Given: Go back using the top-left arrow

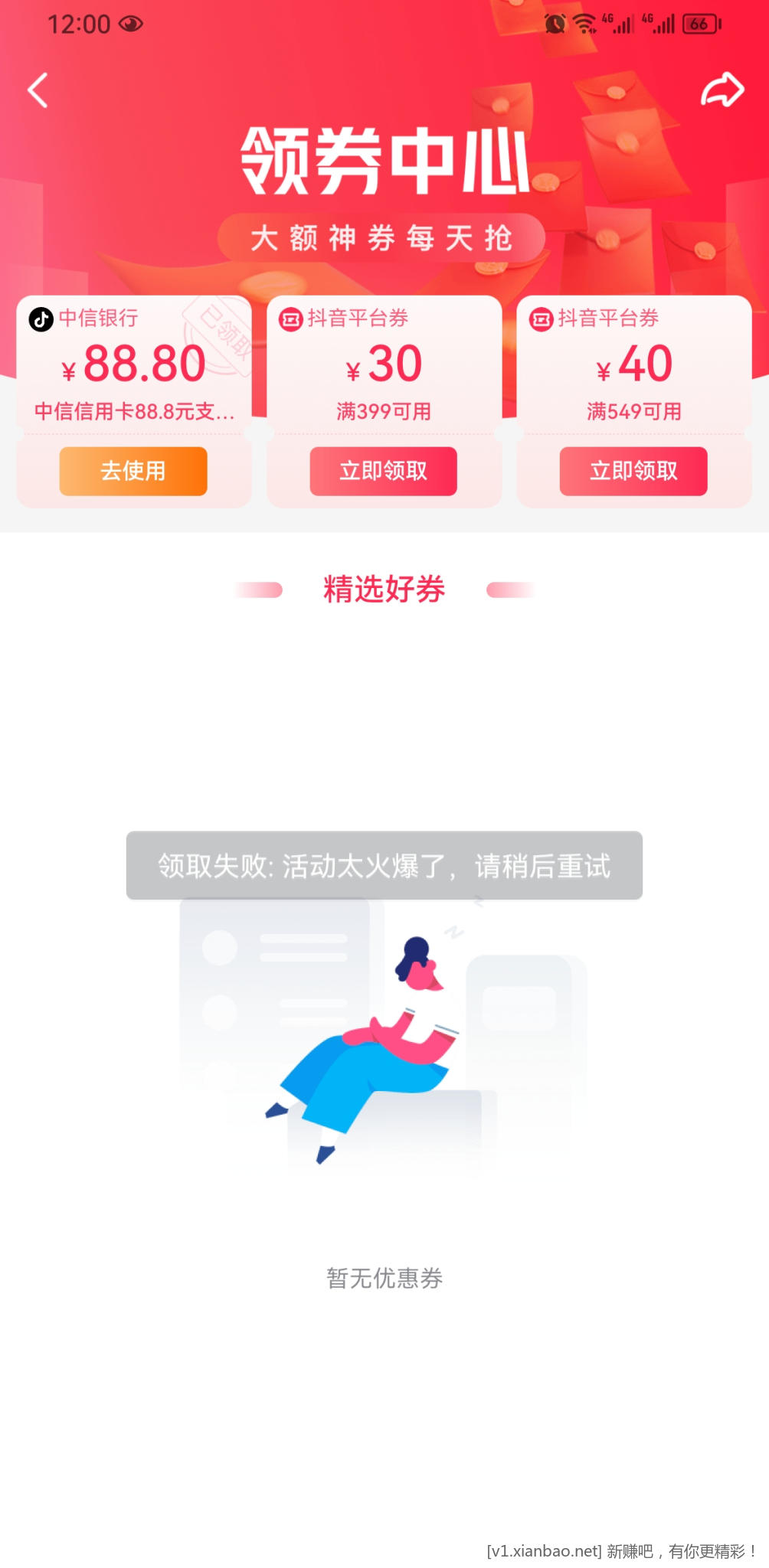Looking at the screenshot, I should (x=38, y=90).
